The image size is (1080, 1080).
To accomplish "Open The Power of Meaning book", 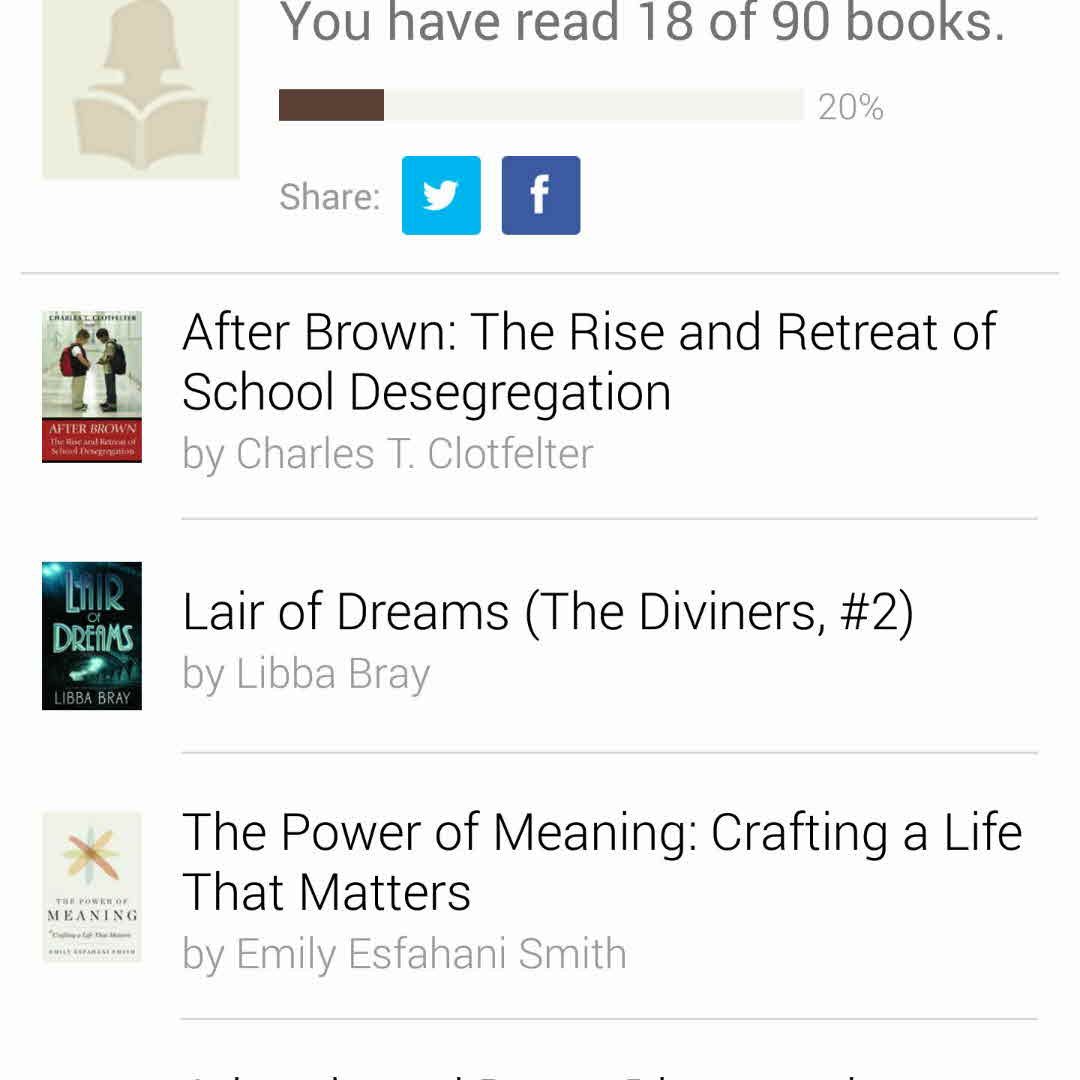I will [600, 862].
